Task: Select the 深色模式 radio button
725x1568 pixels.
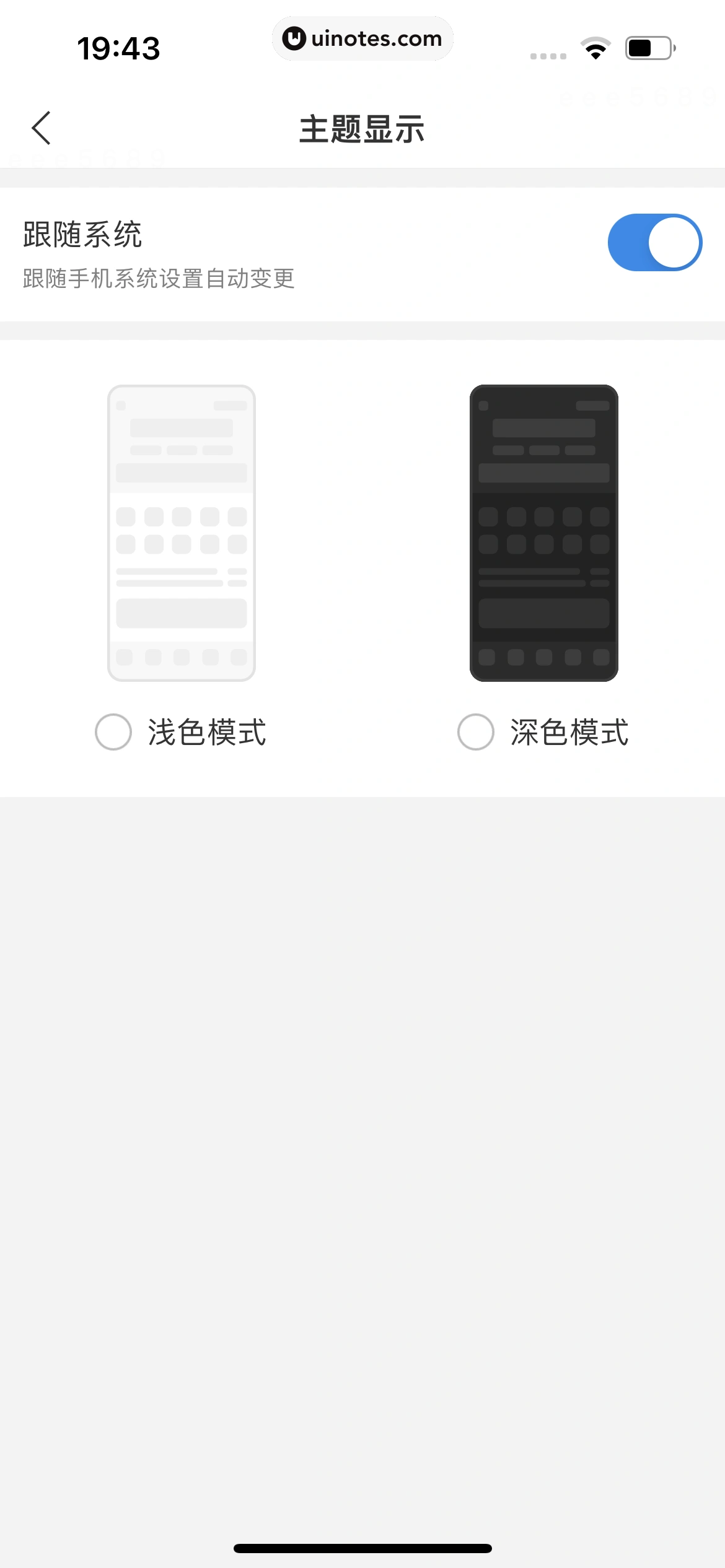Action: point(475,732)
